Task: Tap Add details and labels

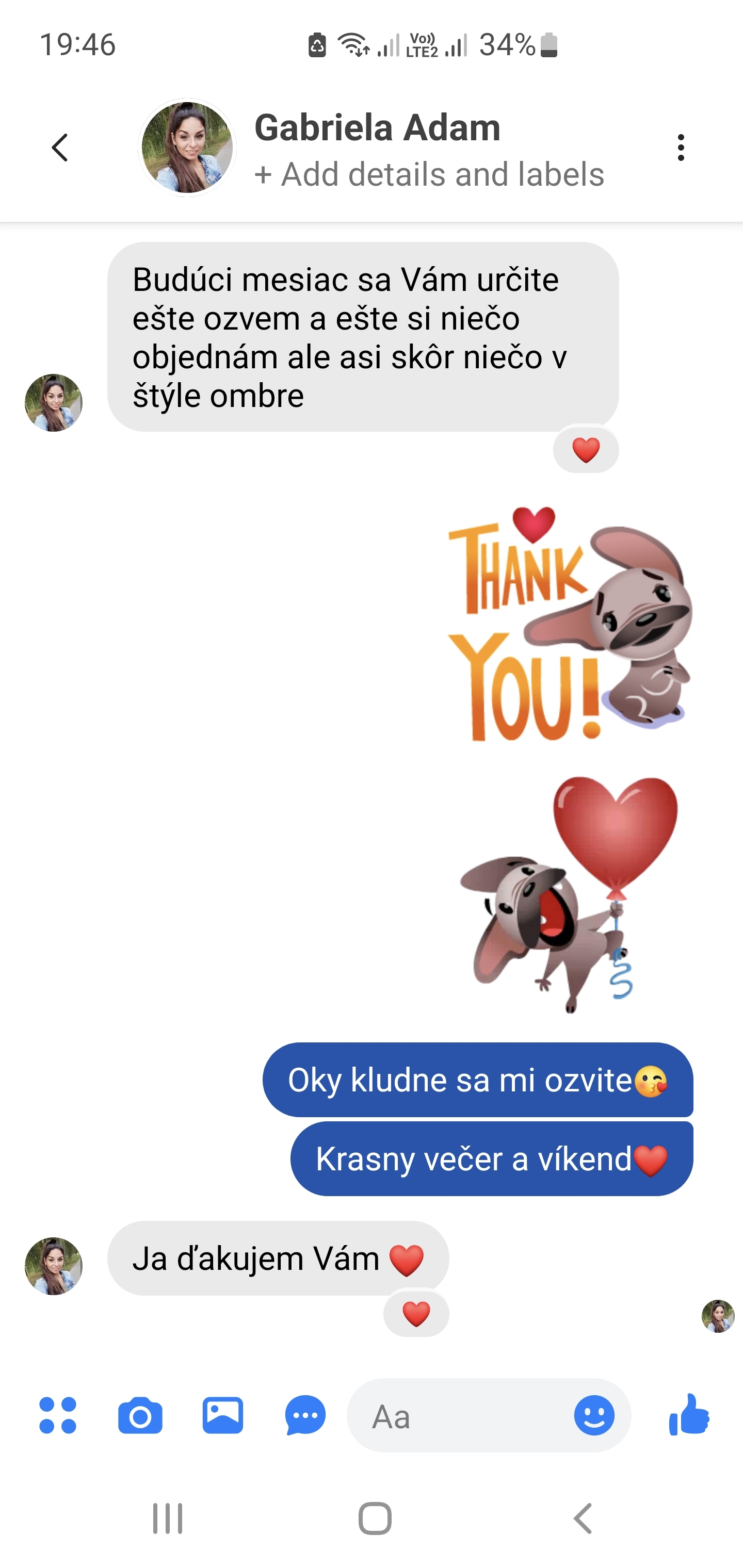Action: tap(429, 175)
